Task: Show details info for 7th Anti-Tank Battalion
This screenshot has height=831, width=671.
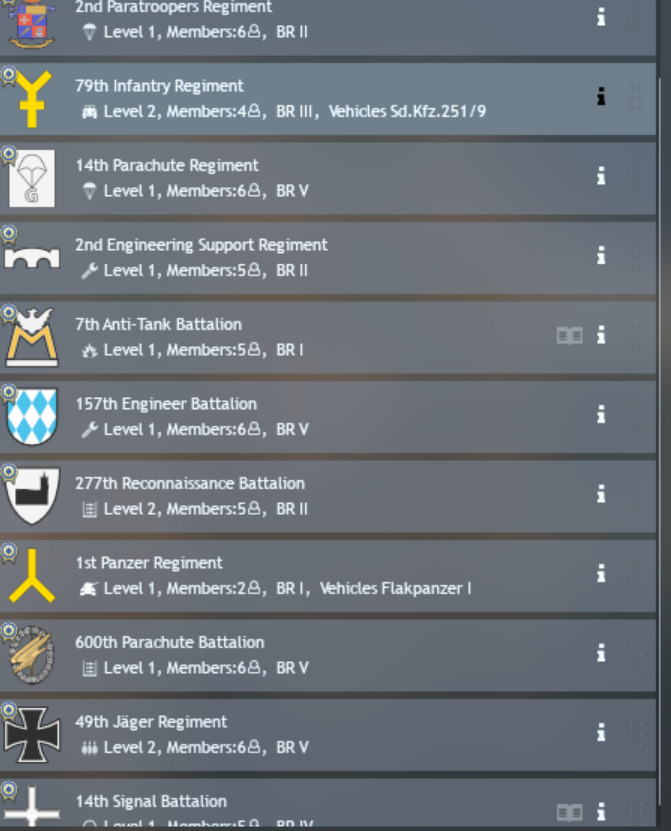Action: (601, 336)
